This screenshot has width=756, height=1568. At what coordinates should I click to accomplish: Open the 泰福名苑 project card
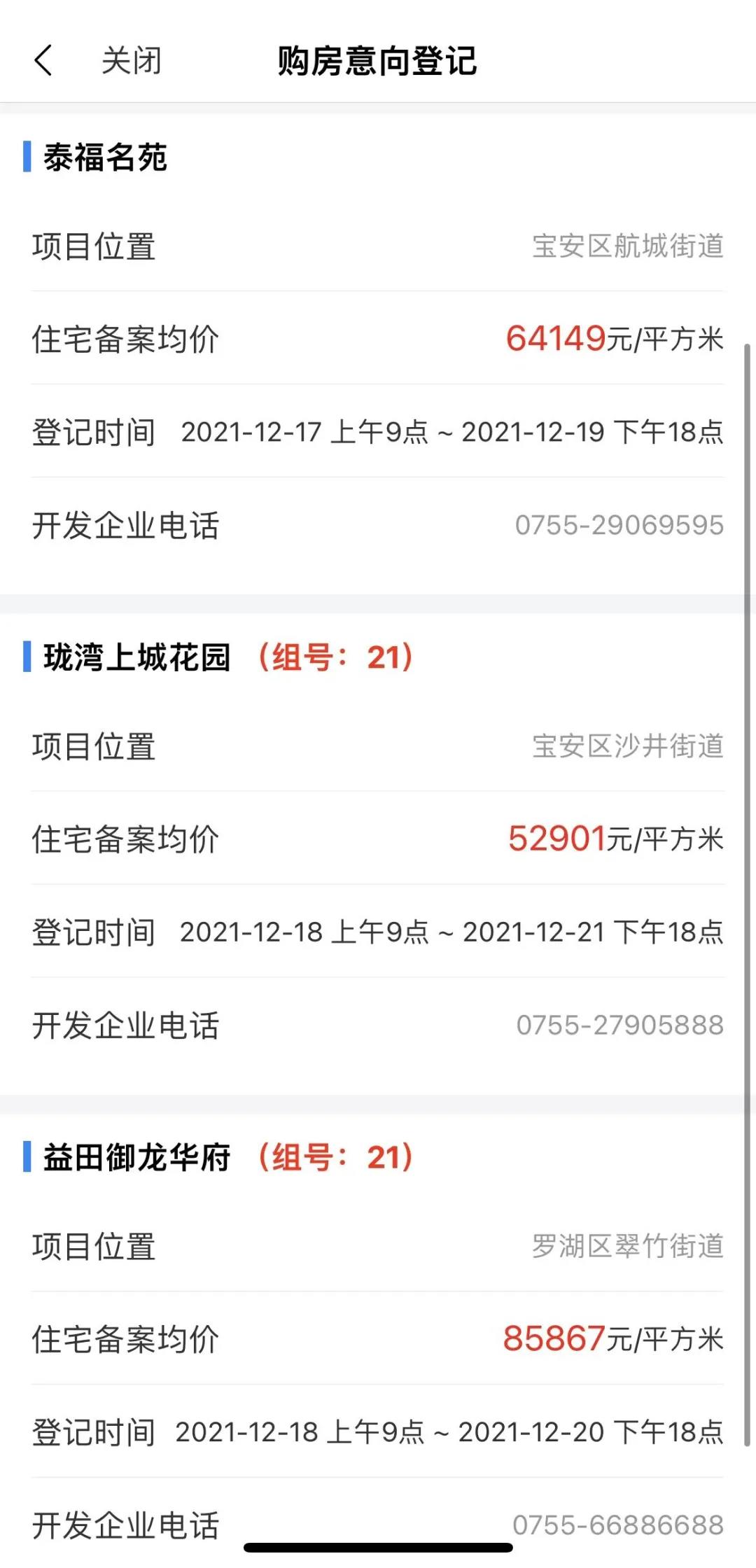(105, 157)
